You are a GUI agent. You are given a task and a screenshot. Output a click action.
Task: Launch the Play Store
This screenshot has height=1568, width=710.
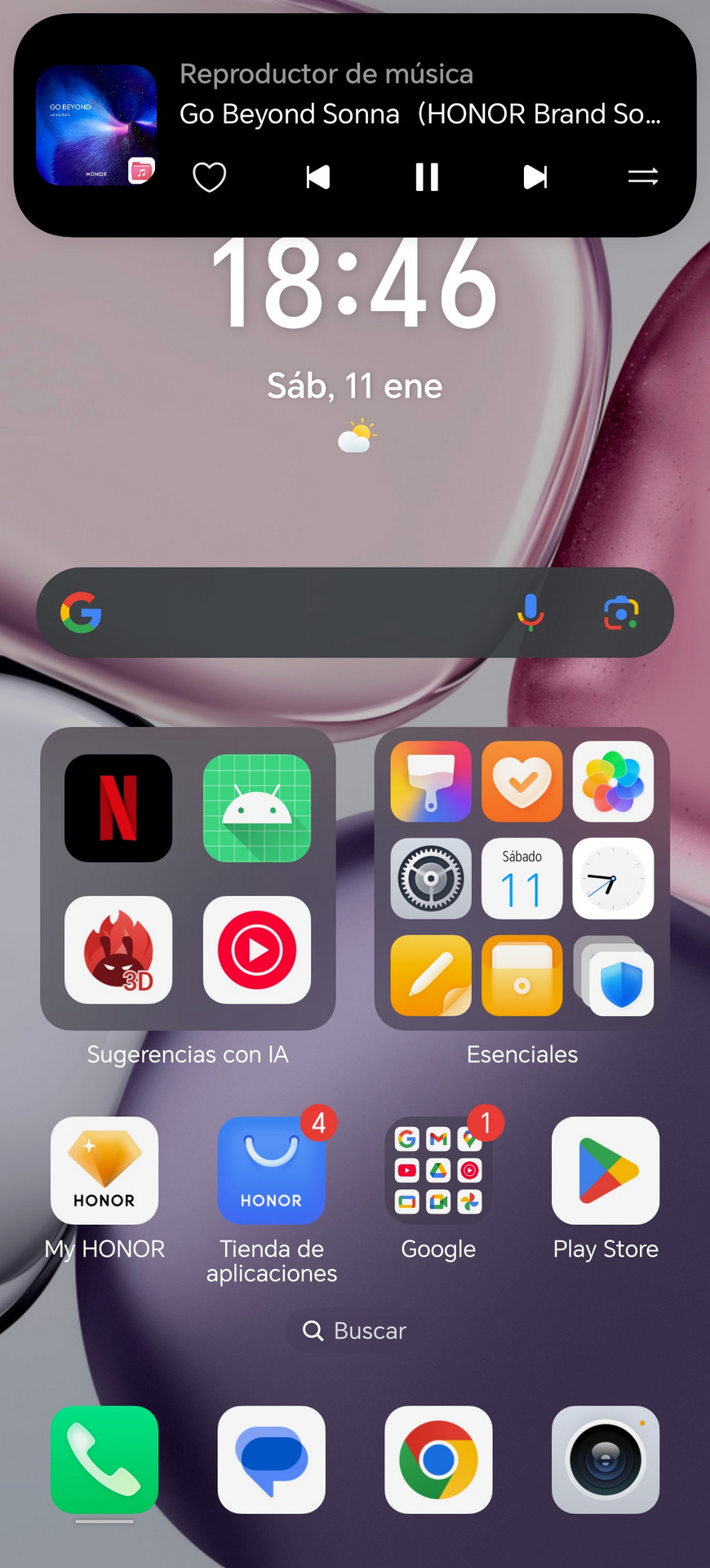tap(606, 1170)
